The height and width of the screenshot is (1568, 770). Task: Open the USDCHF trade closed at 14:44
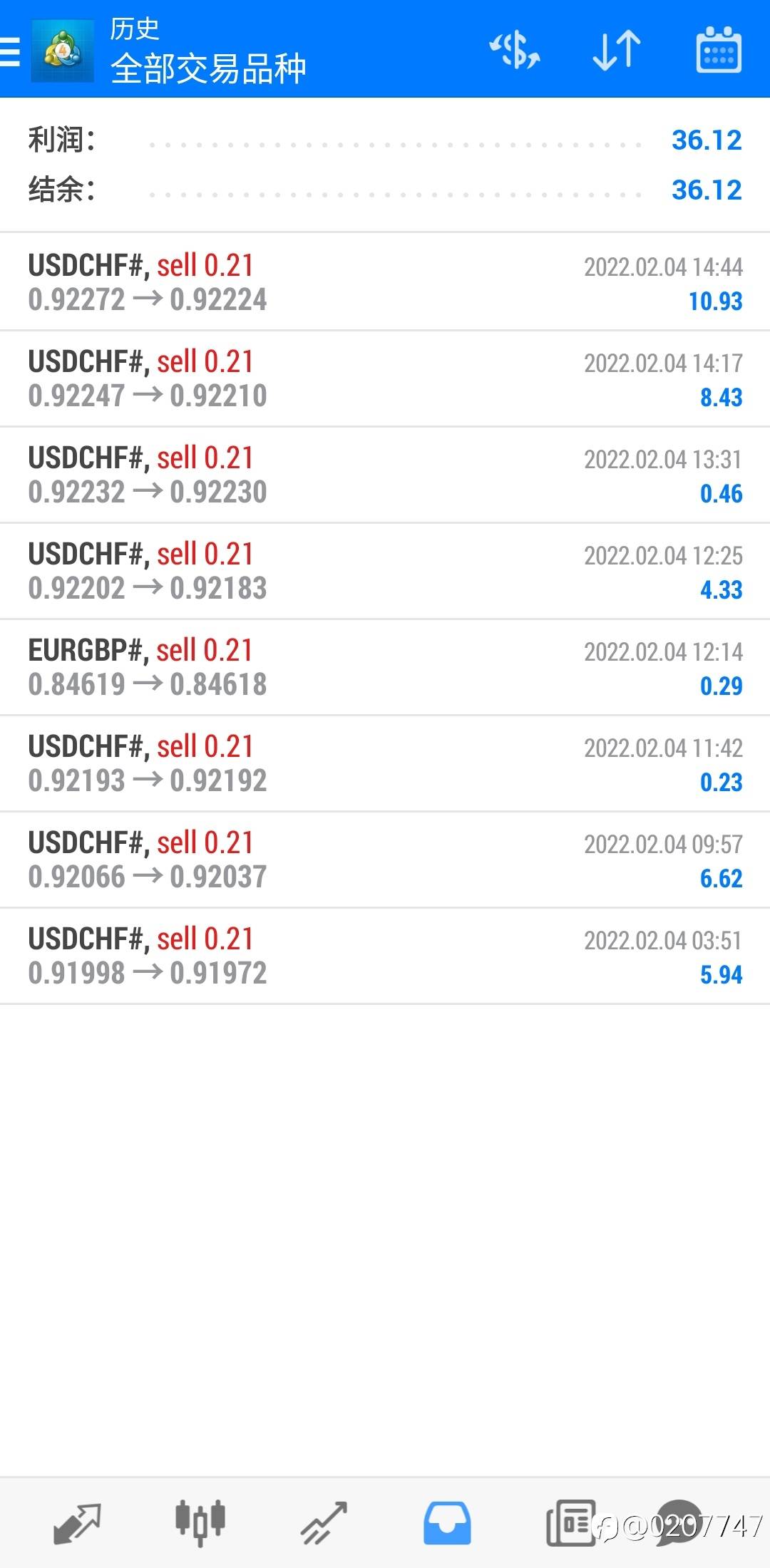click(385, 282)
